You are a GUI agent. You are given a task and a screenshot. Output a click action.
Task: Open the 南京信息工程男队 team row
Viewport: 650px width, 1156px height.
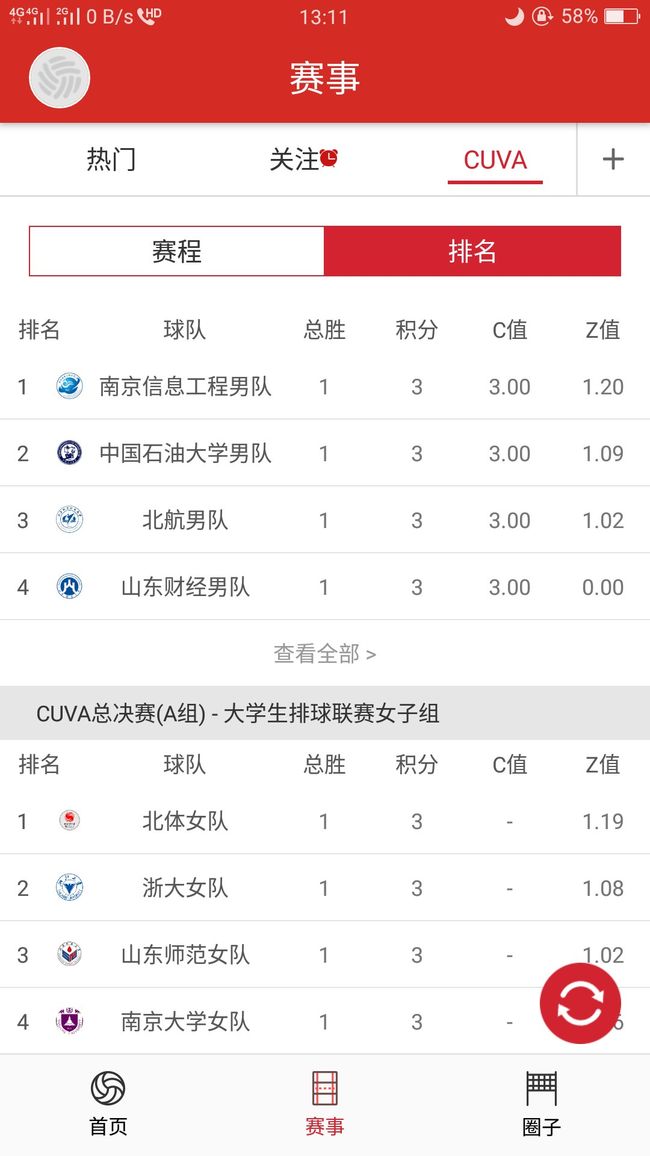[325, 386]
